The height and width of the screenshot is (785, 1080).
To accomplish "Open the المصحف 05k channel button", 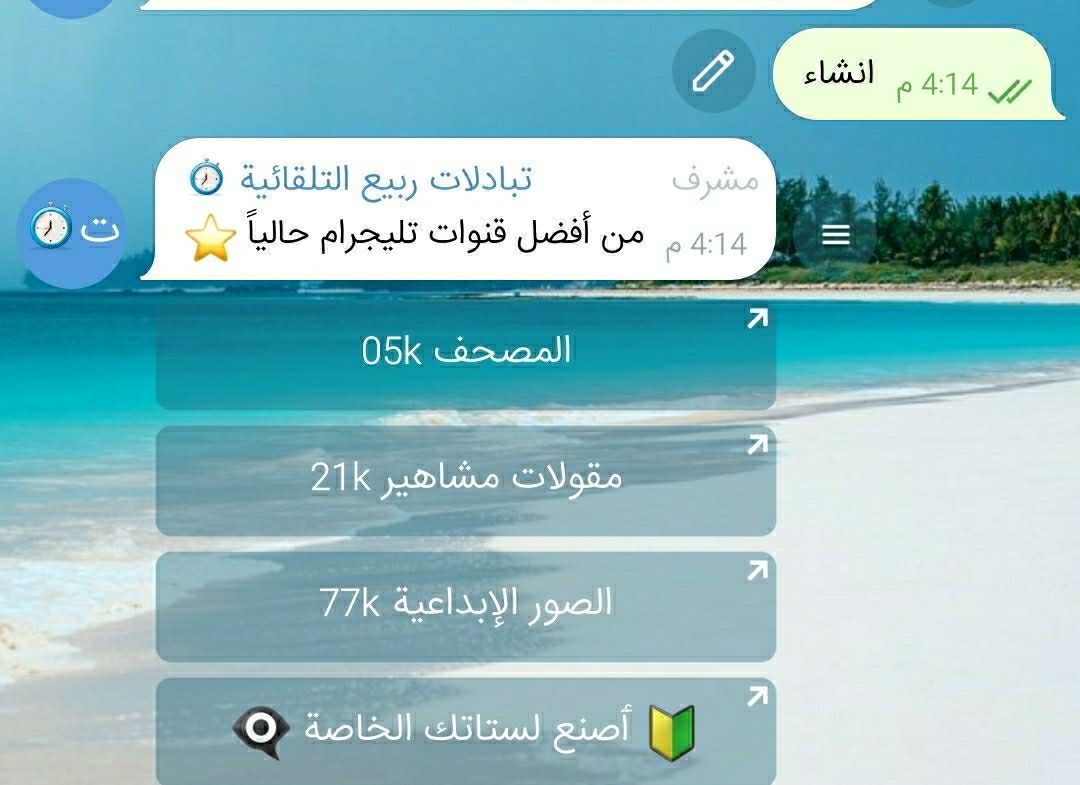I will (x=466, y=351).
